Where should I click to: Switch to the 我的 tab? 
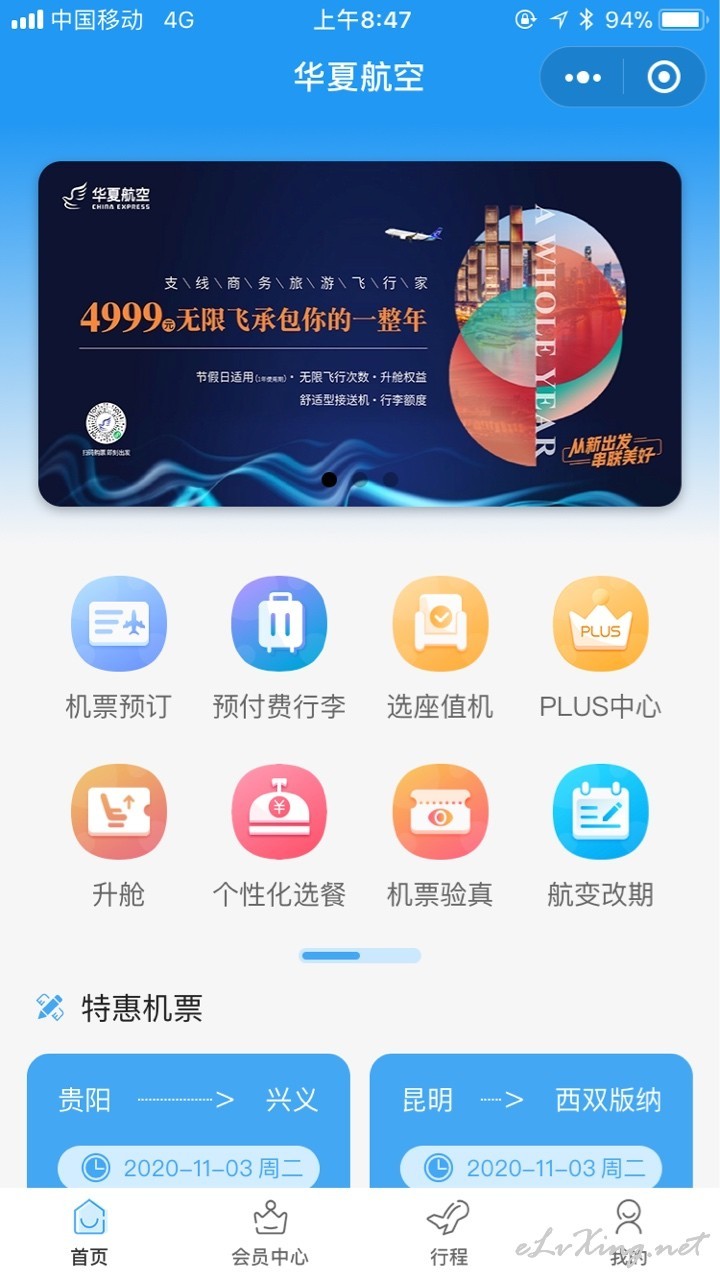tap(629, 1234)
